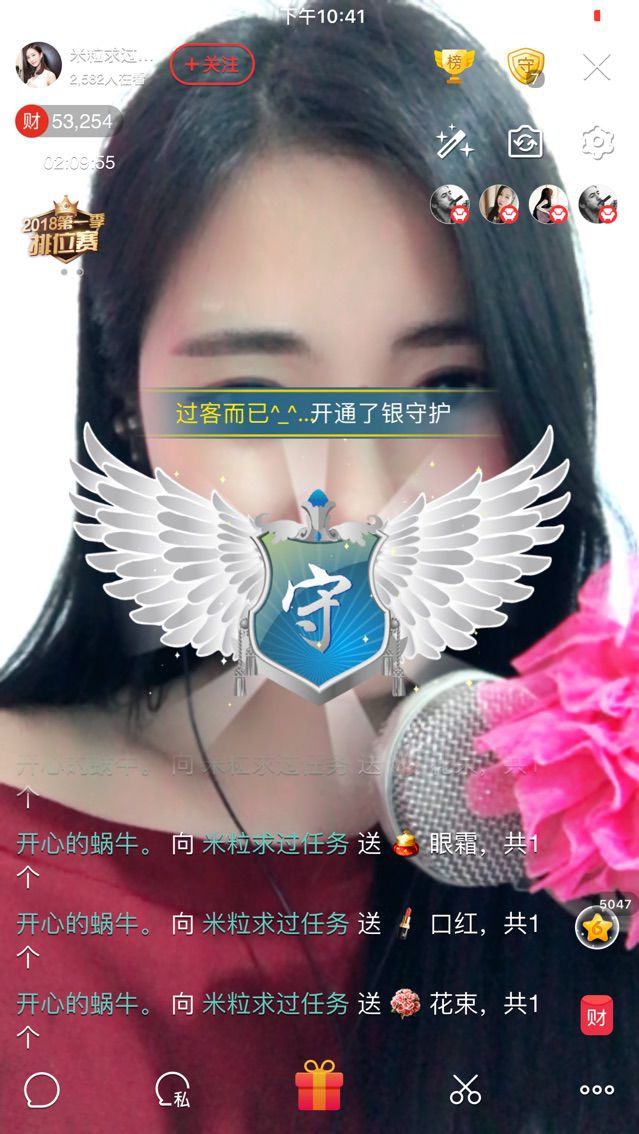Screen dimensions: 639x1134
Task: Open live stream settings gear
Action: [597, 142]
